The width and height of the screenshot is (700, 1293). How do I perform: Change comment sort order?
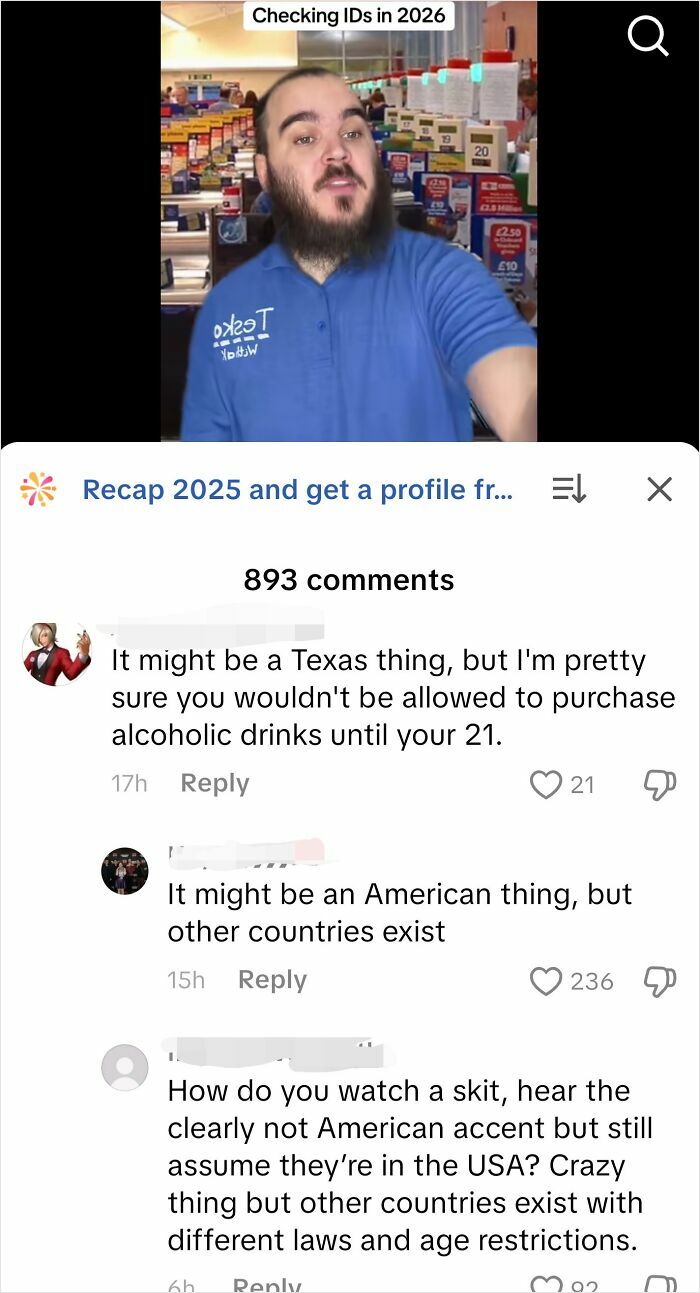click(569, 489)
